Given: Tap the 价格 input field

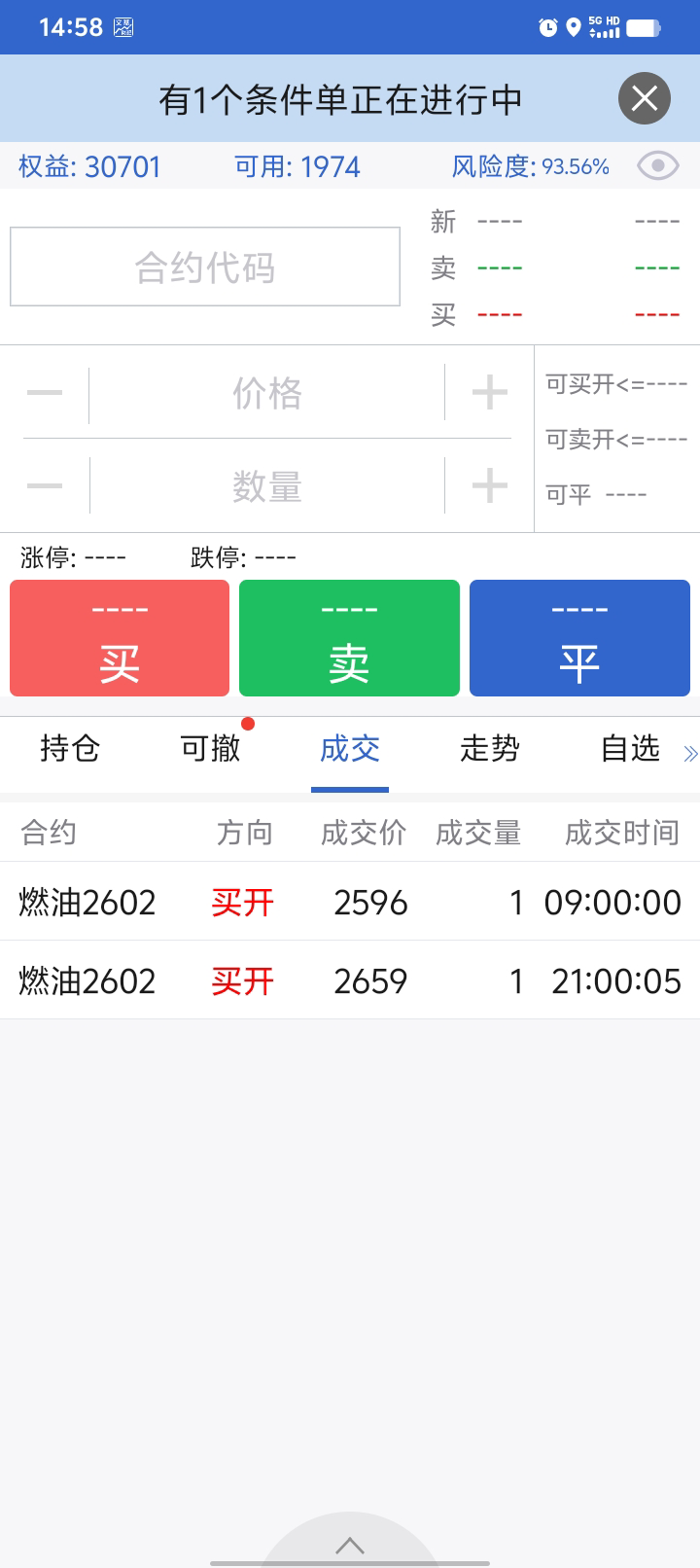Looking at the screenshot, I should click(267, 394).
